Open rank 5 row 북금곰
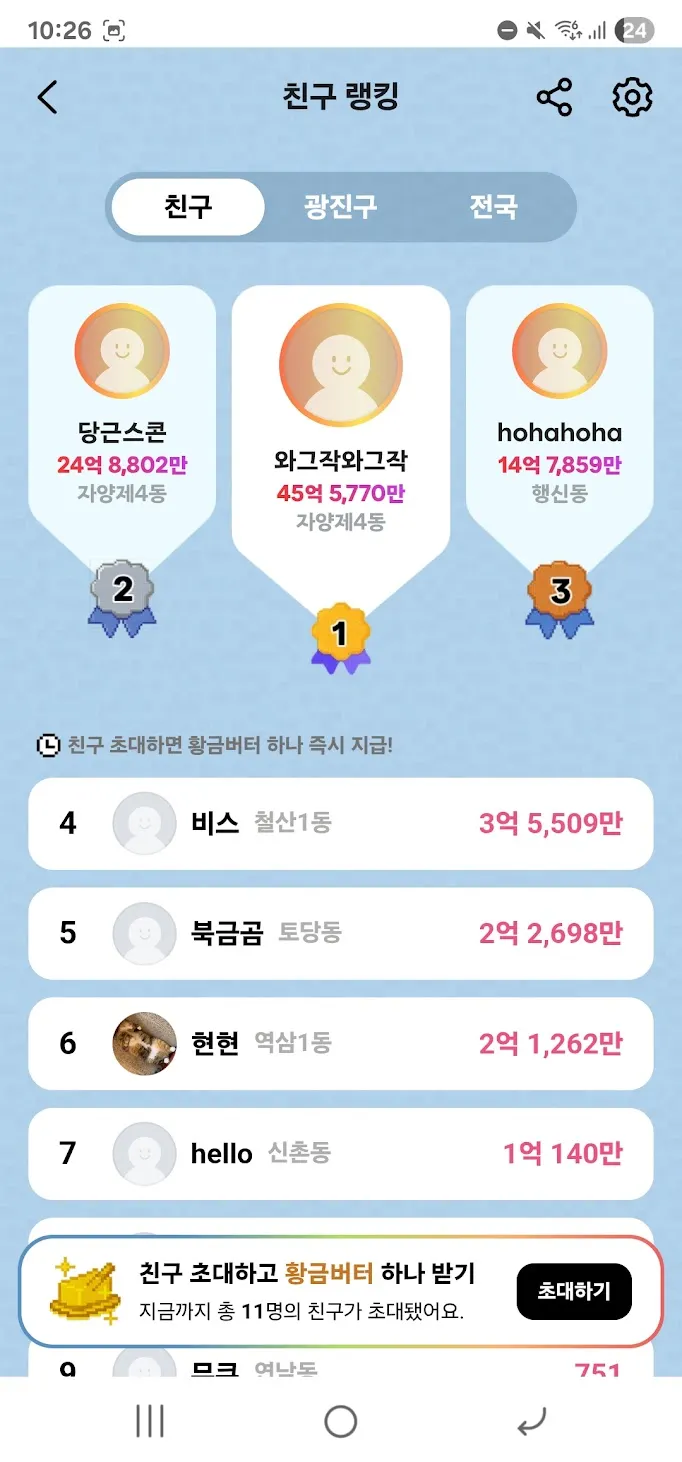 [x=340, y=933]
